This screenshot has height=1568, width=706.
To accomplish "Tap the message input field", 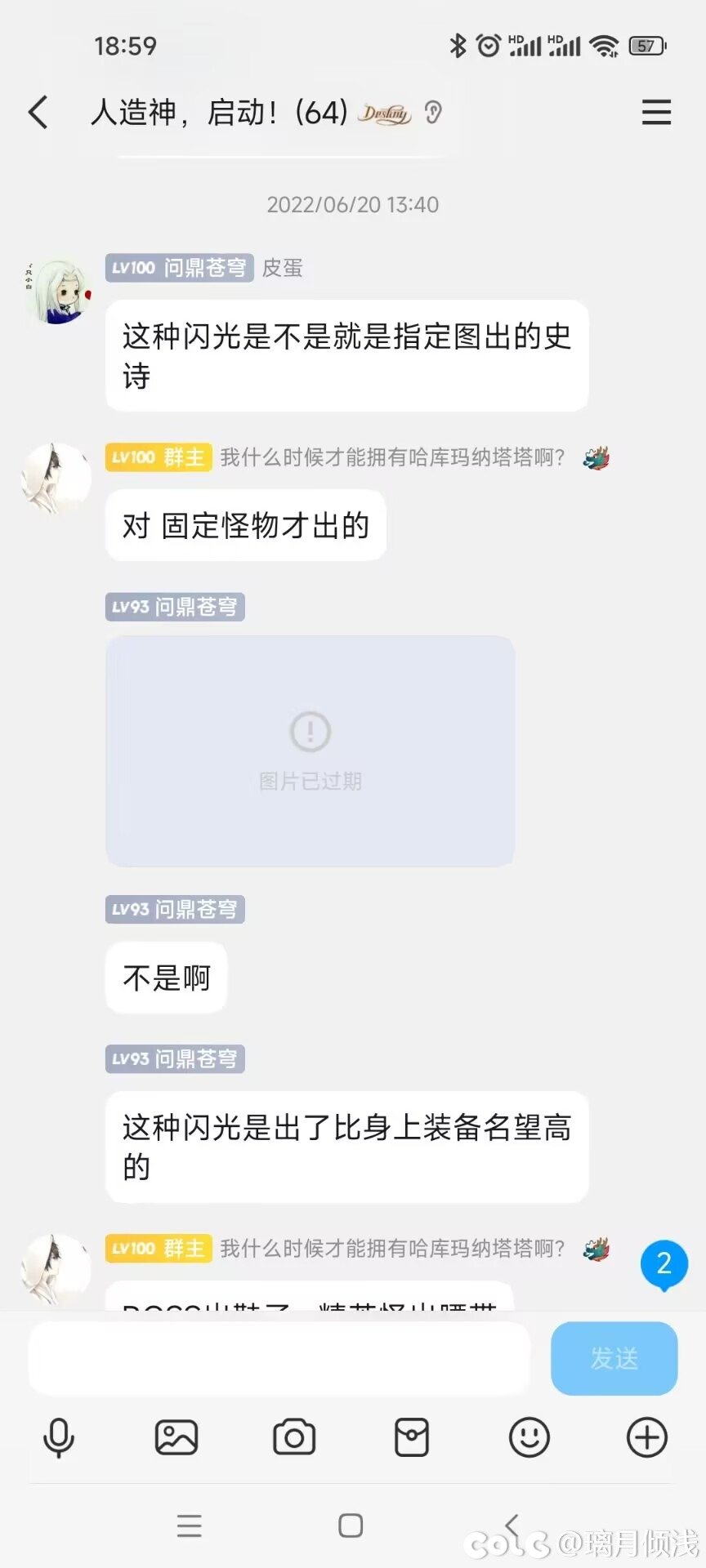I will (x=278, y=1358).
